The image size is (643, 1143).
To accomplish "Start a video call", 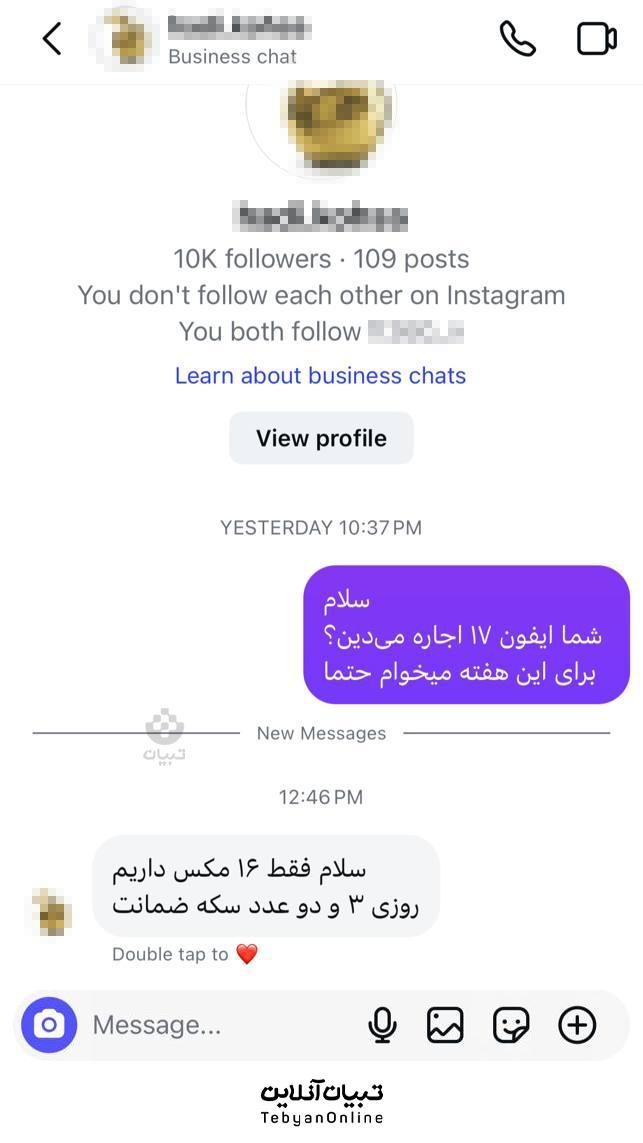I will (596, 39).
